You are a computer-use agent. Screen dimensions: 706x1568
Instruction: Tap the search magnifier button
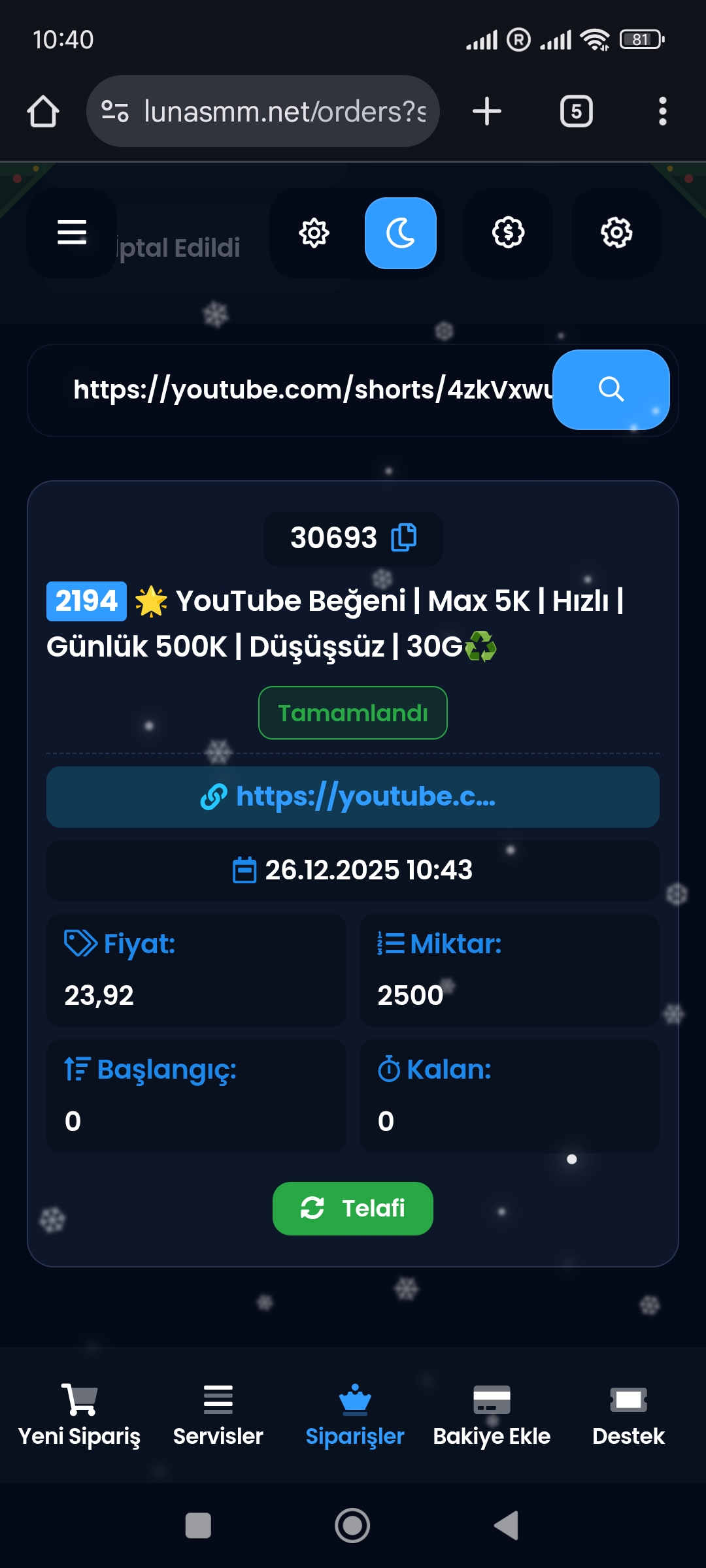tap(611, 389)
